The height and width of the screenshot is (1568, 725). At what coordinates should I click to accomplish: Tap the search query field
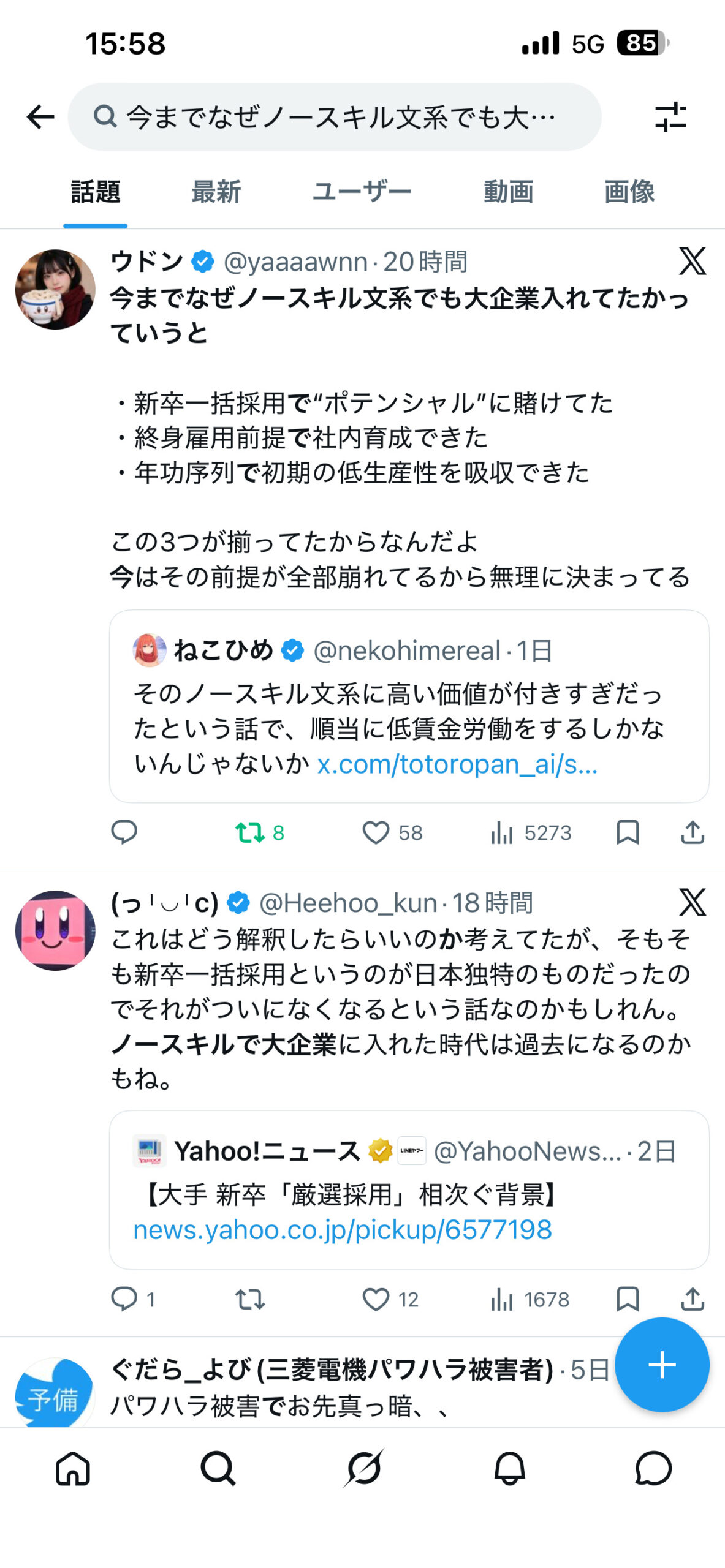(334, 116)
